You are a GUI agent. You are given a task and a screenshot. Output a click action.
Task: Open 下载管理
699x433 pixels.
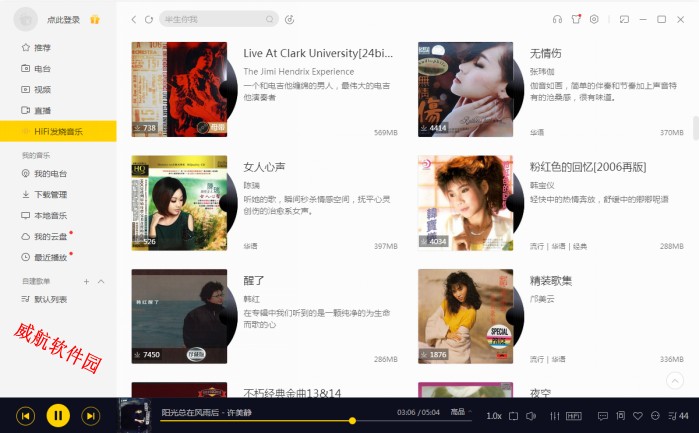tap(50, 194)
